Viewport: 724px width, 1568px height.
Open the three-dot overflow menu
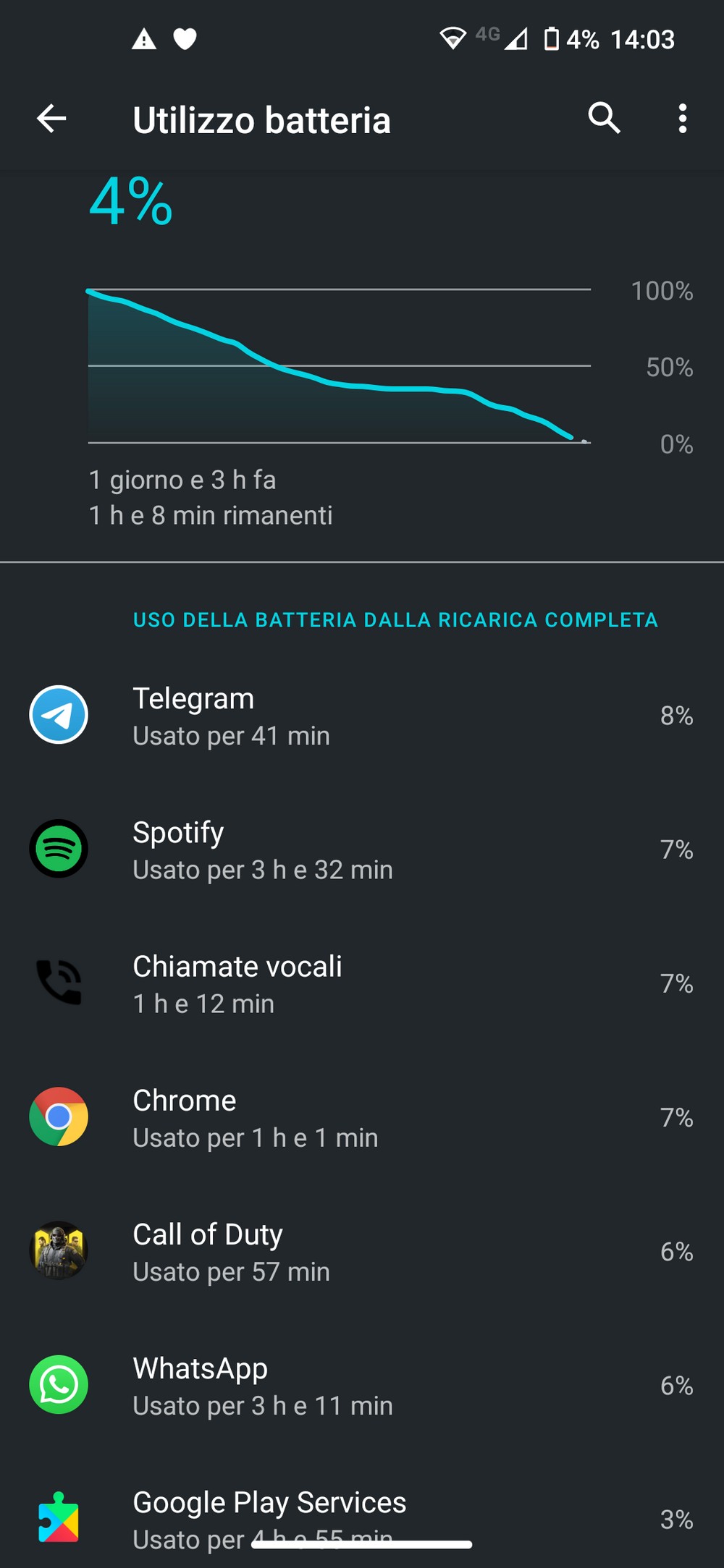(682, 119)
